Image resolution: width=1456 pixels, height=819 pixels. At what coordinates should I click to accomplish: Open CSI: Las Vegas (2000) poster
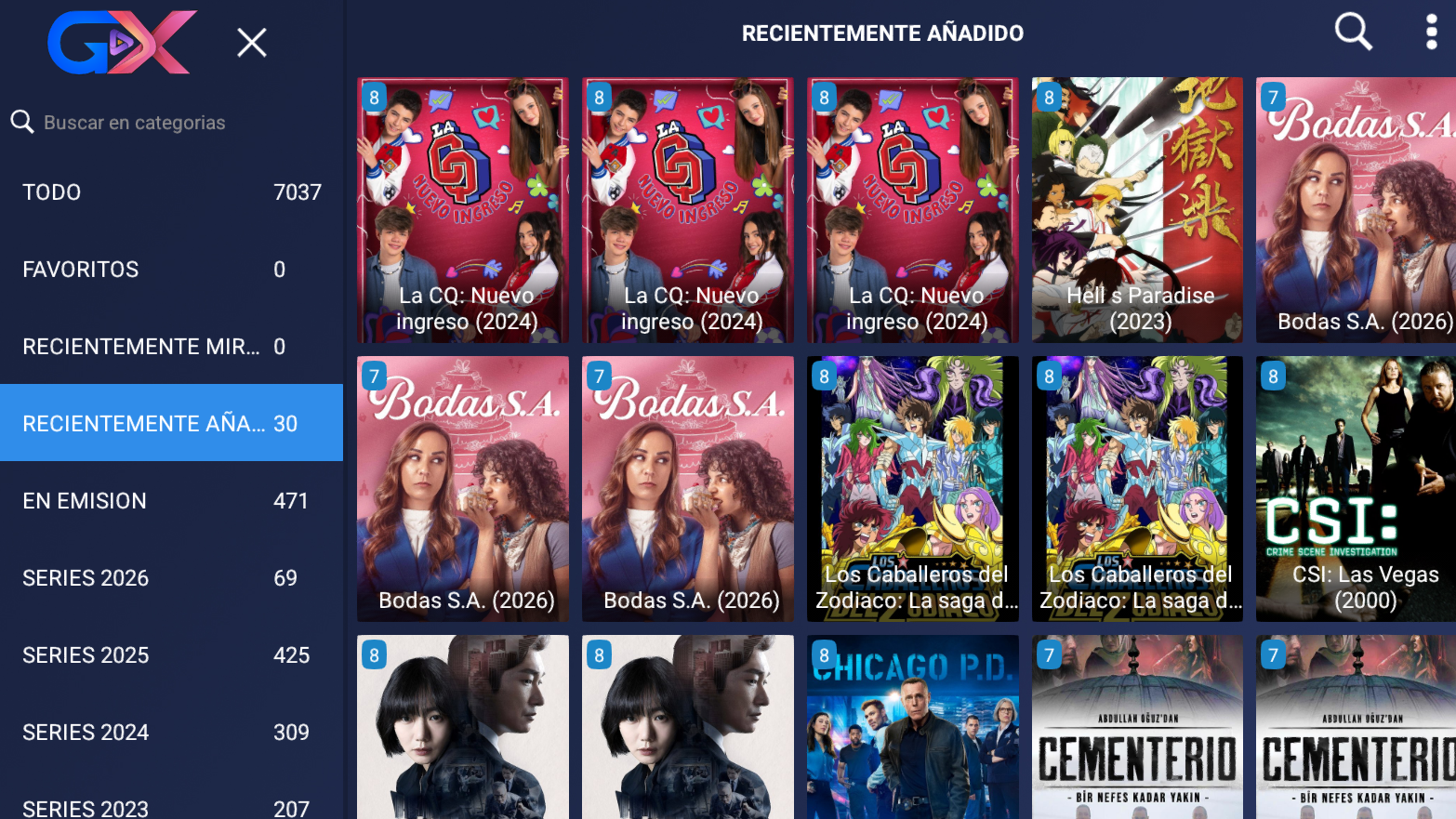(x=1355, y=489)
